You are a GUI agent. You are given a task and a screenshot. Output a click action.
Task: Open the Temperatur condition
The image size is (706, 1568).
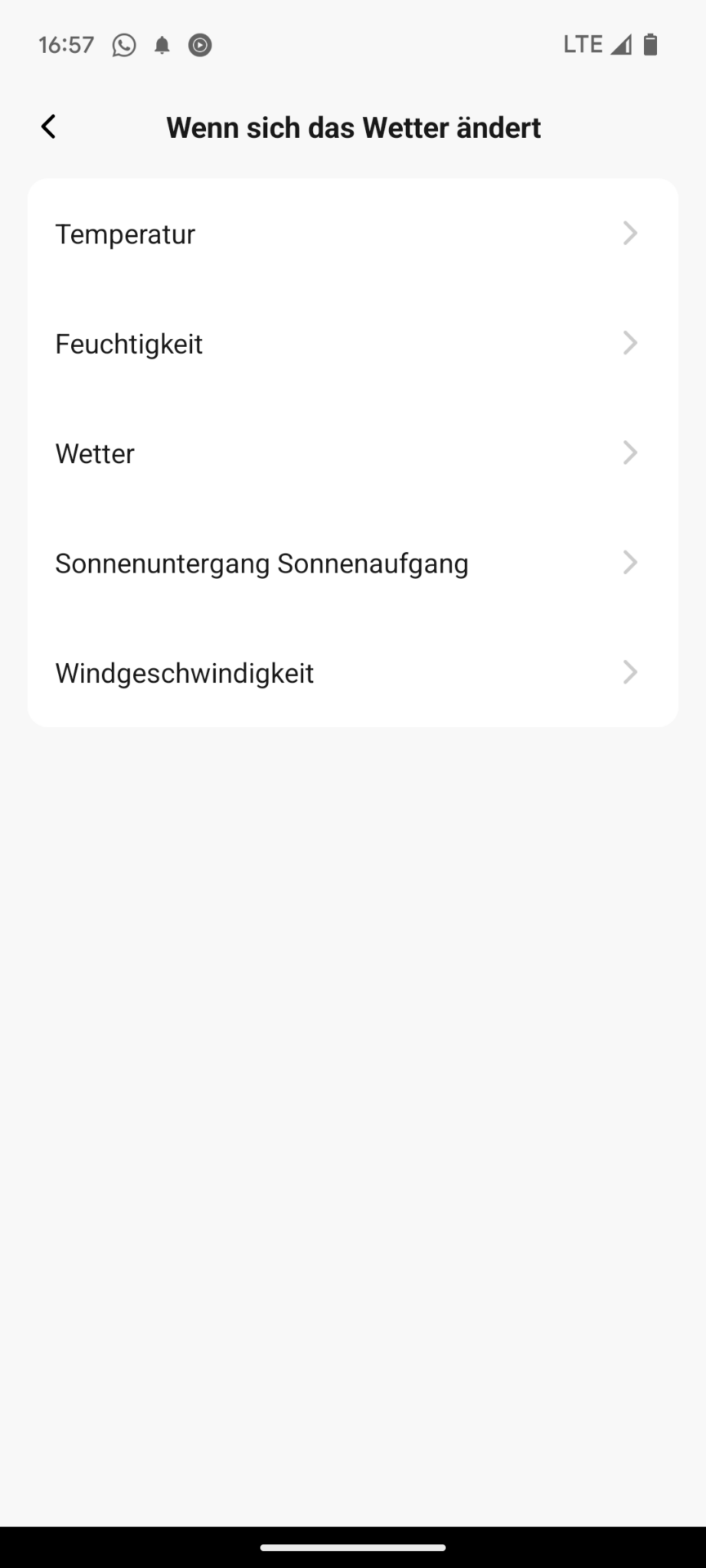click(353, 234)
